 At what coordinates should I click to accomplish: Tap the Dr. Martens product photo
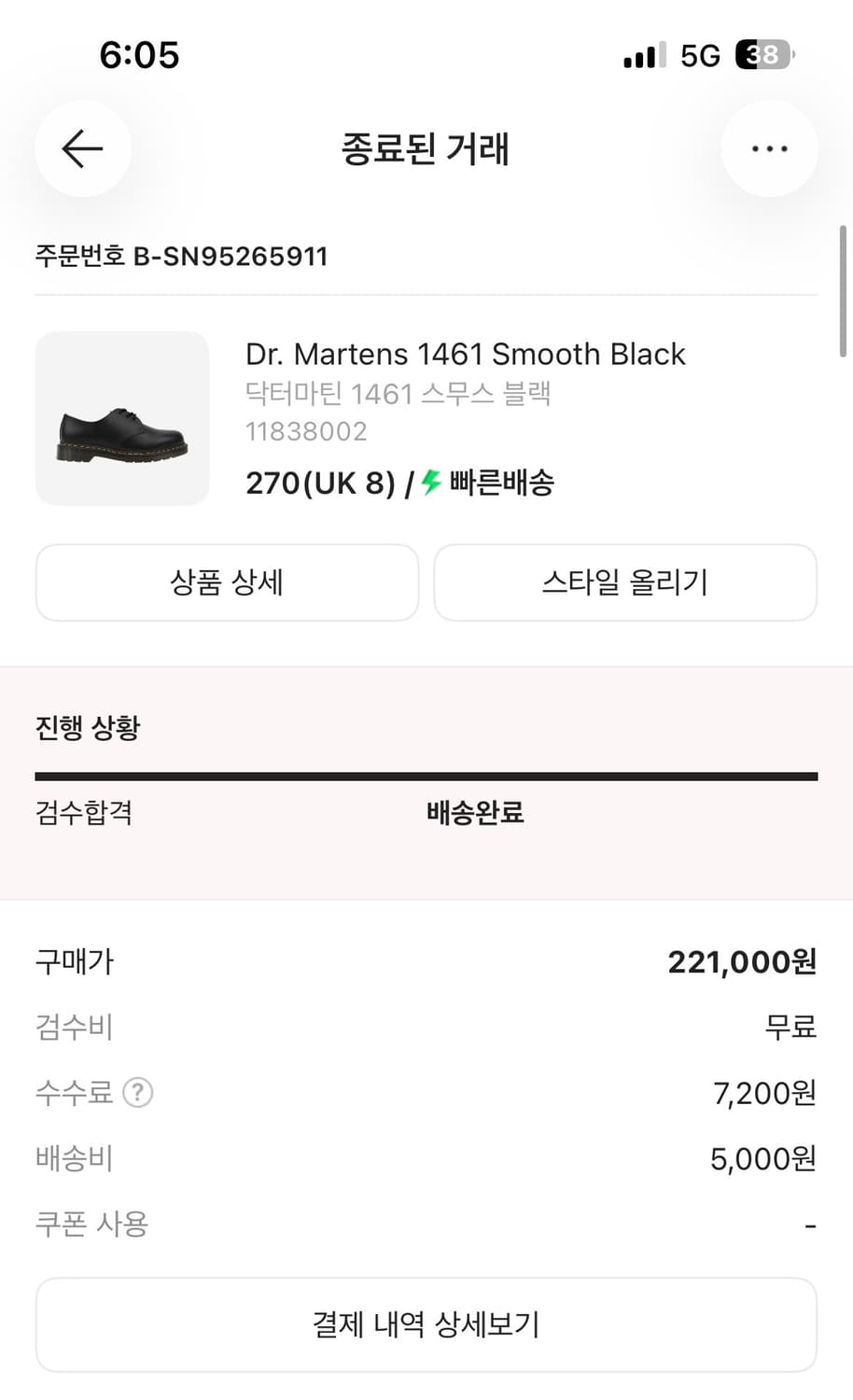click(122, 419)
